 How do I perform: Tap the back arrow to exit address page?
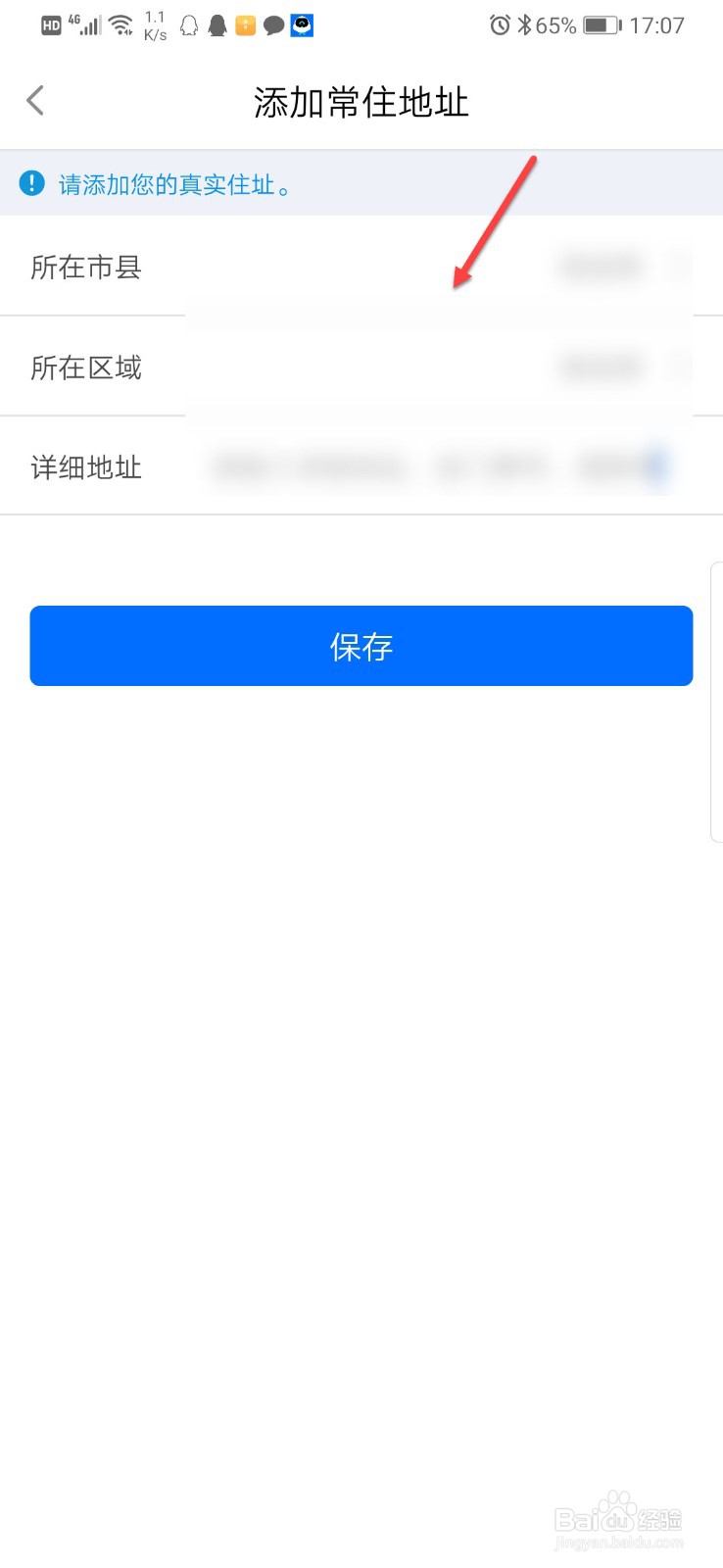coord(35,100)
